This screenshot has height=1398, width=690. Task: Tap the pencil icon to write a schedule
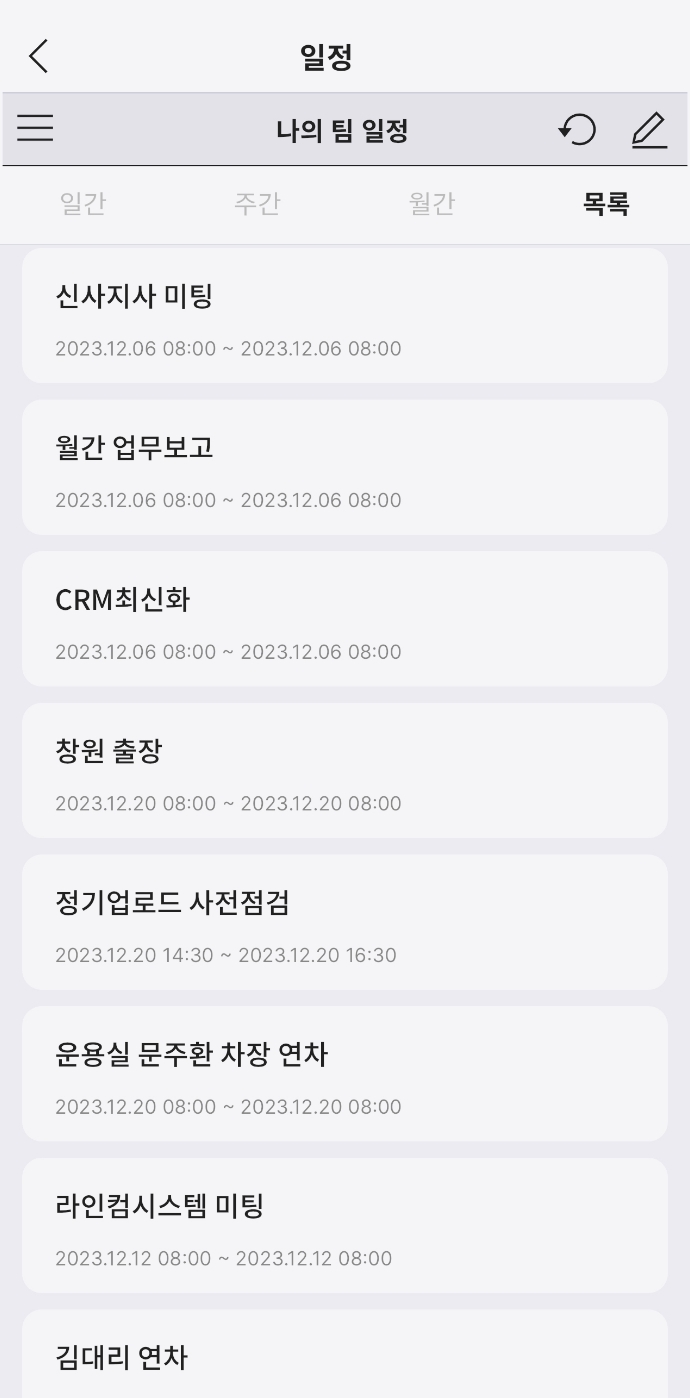[x=649, y=130]
